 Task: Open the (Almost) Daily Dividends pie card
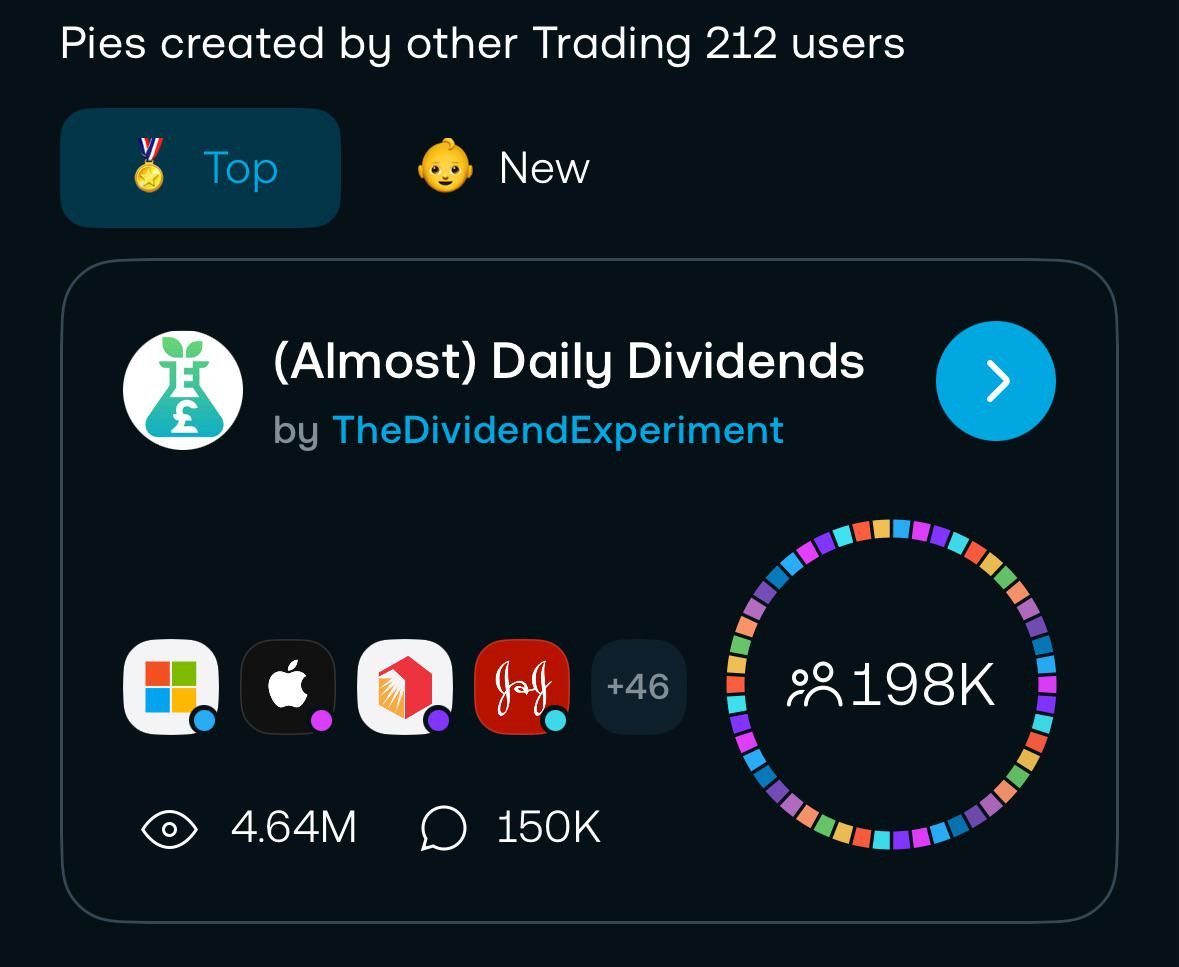tap(568, 361)
